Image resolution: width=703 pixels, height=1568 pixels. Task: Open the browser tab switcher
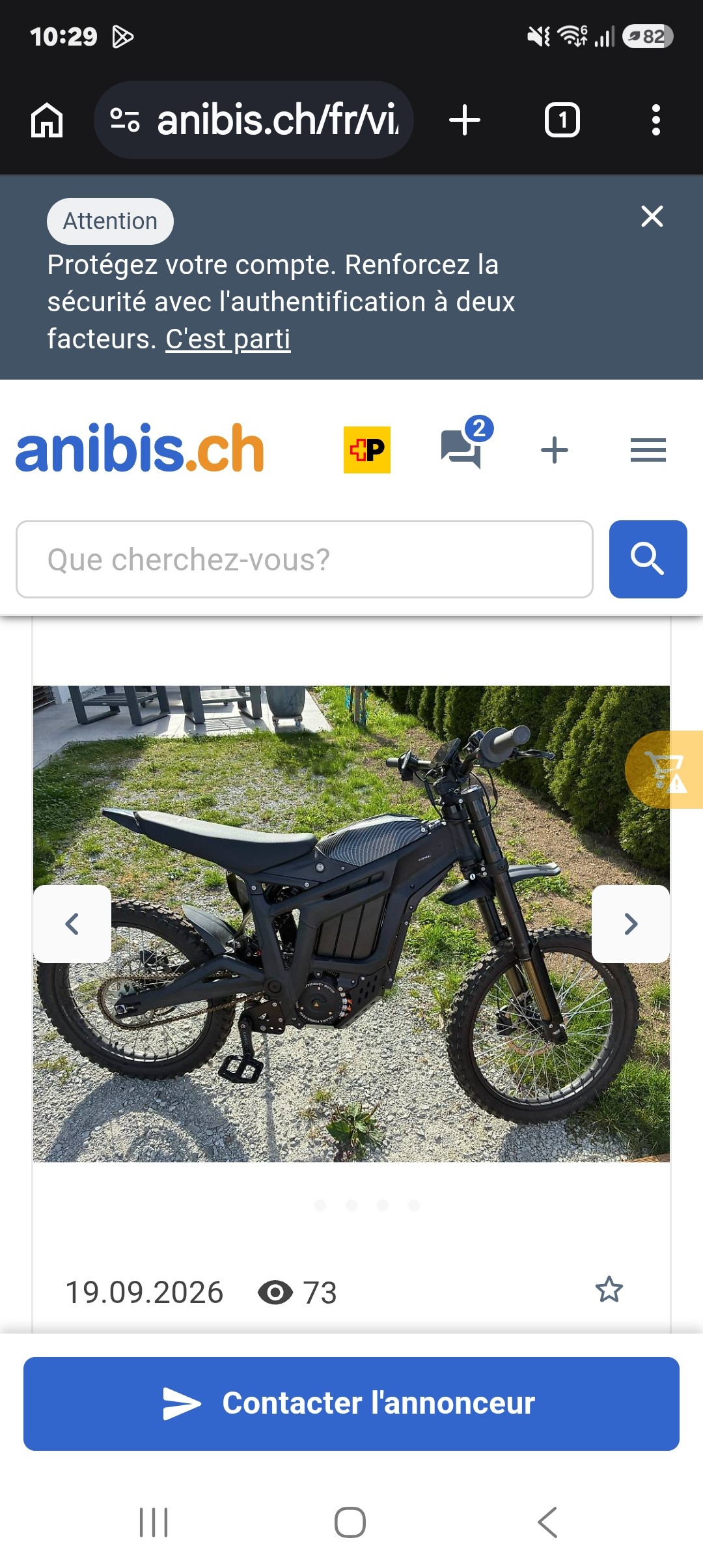562,120
